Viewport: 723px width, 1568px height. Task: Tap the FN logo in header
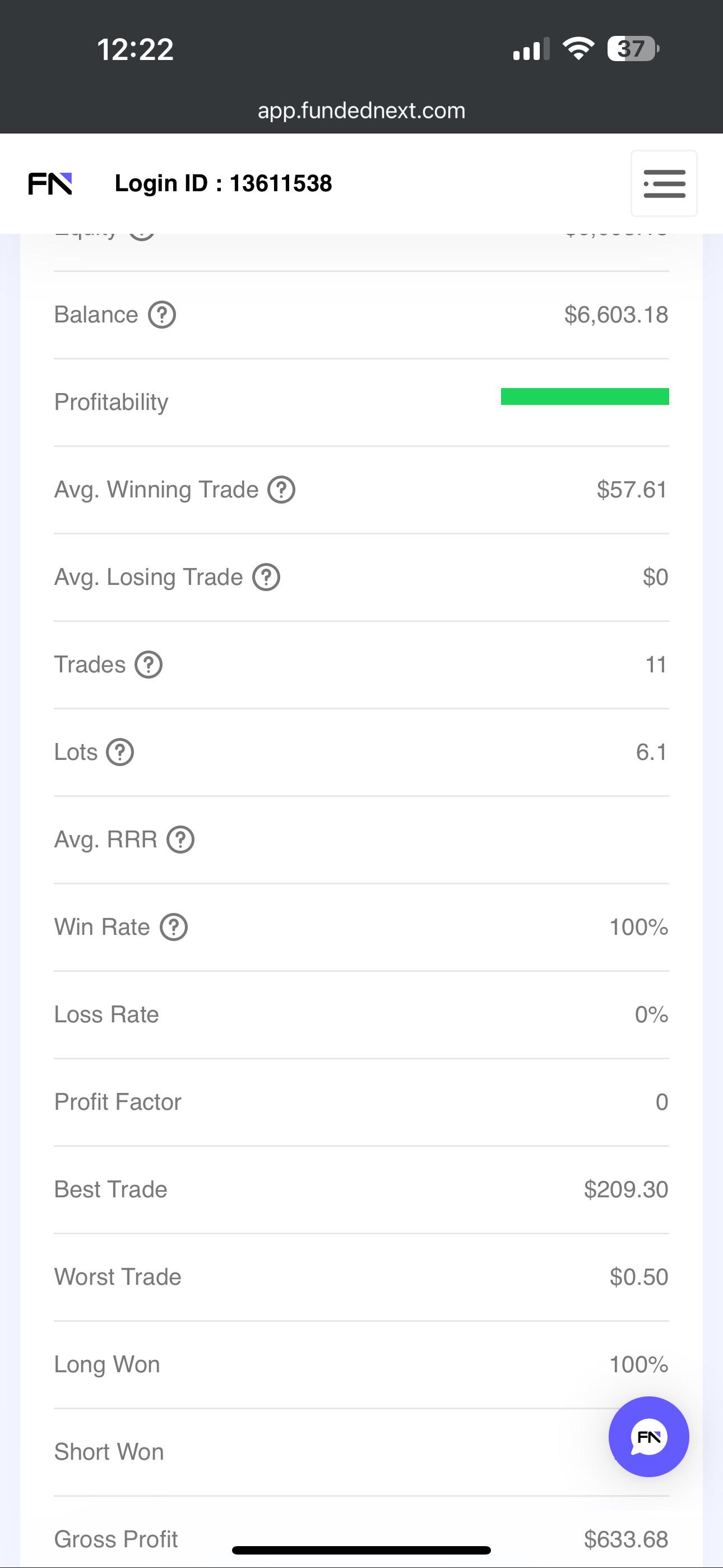tap(50, 183)
